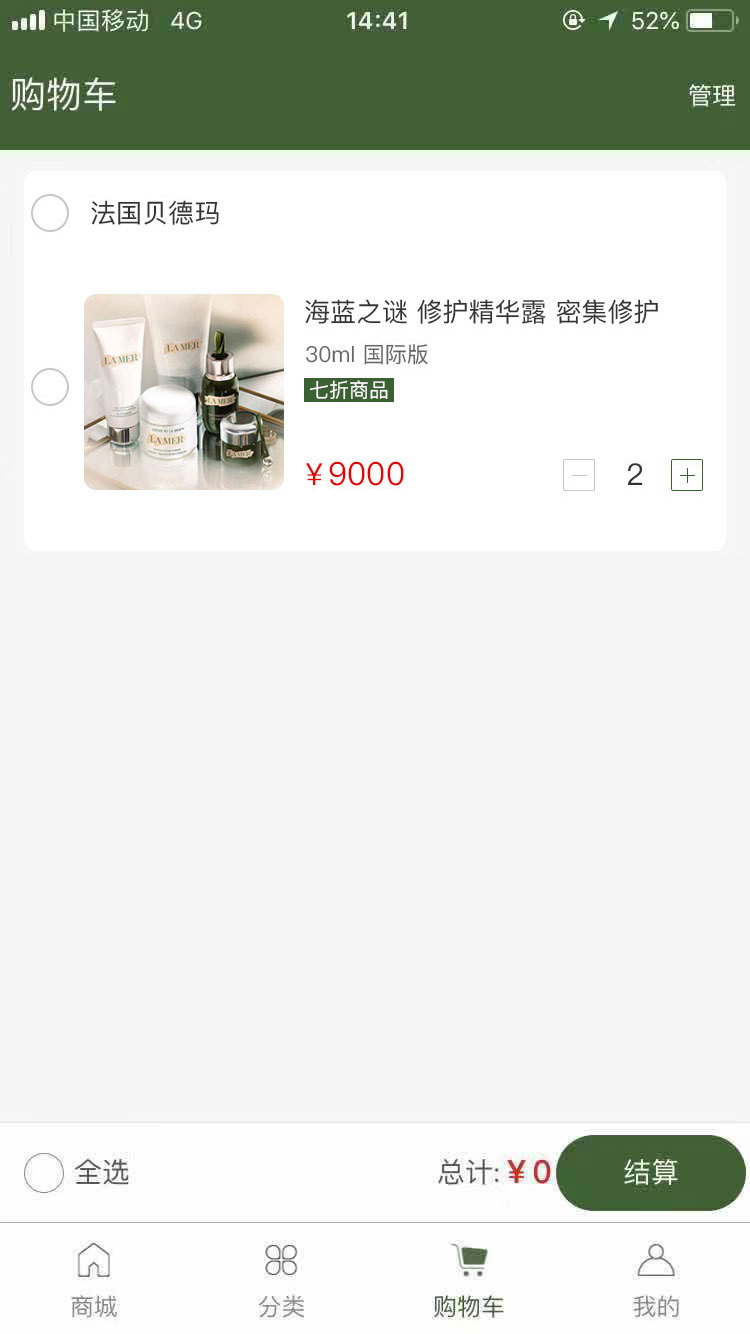The image size is (750, 1334).
Task: Tap the 结算 checkout button
Action: coord(650,1172)
